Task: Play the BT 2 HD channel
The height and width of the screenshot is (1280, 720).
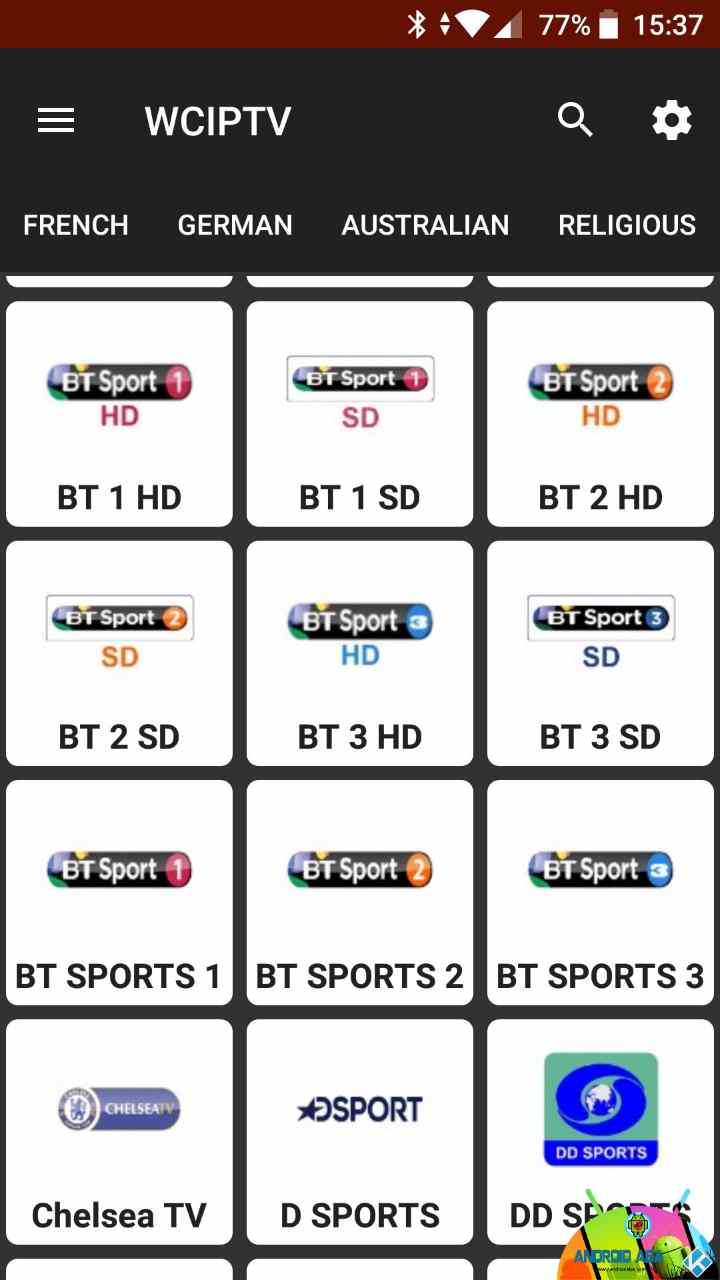Action: [x=600, y=414]
